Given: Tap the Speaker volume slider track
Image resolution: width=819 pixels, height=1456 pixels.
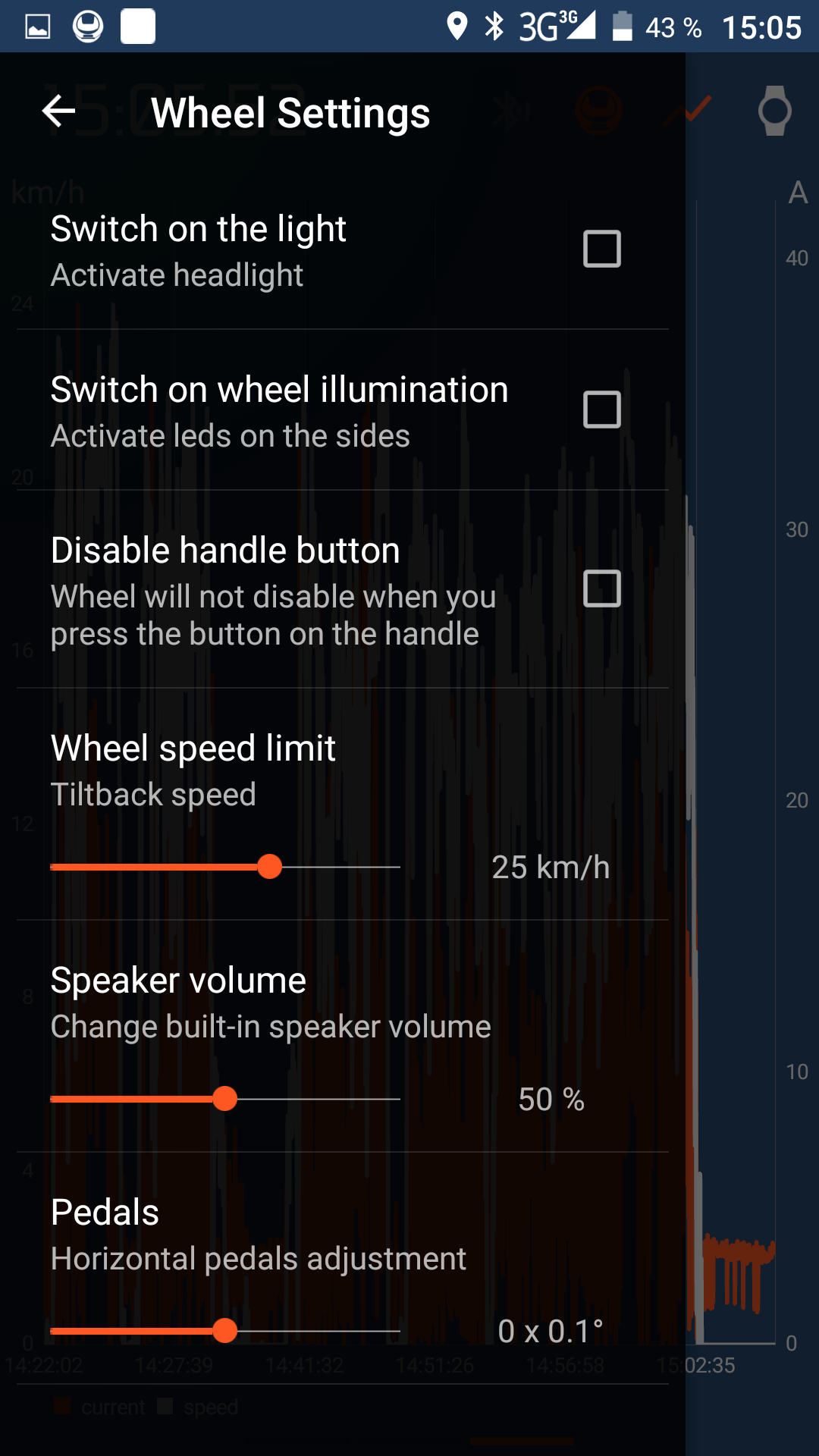Looking at the screenshot, I should point(225,1099).
